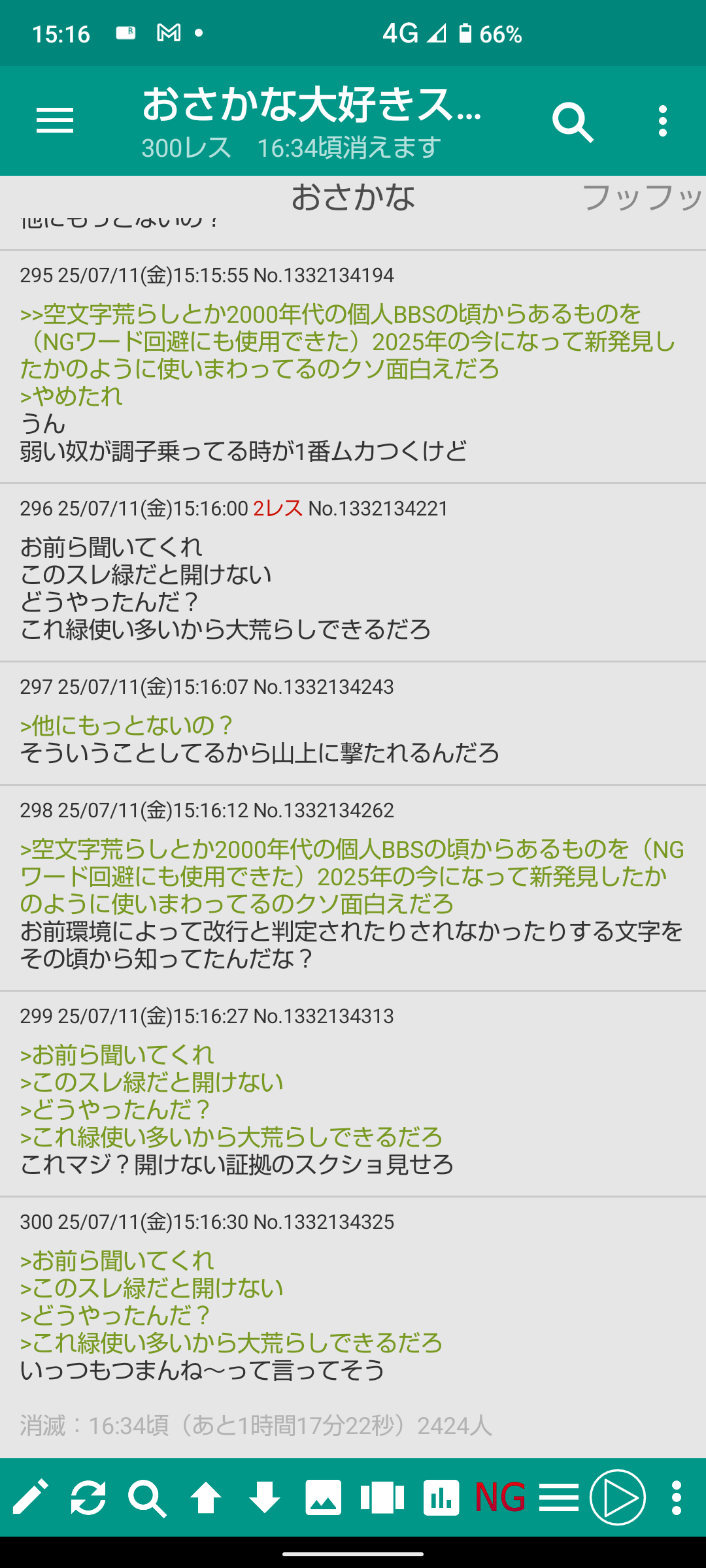Open the red NG filter settings
Viewport: 706px width, 1568px height.
[500, 1497]
